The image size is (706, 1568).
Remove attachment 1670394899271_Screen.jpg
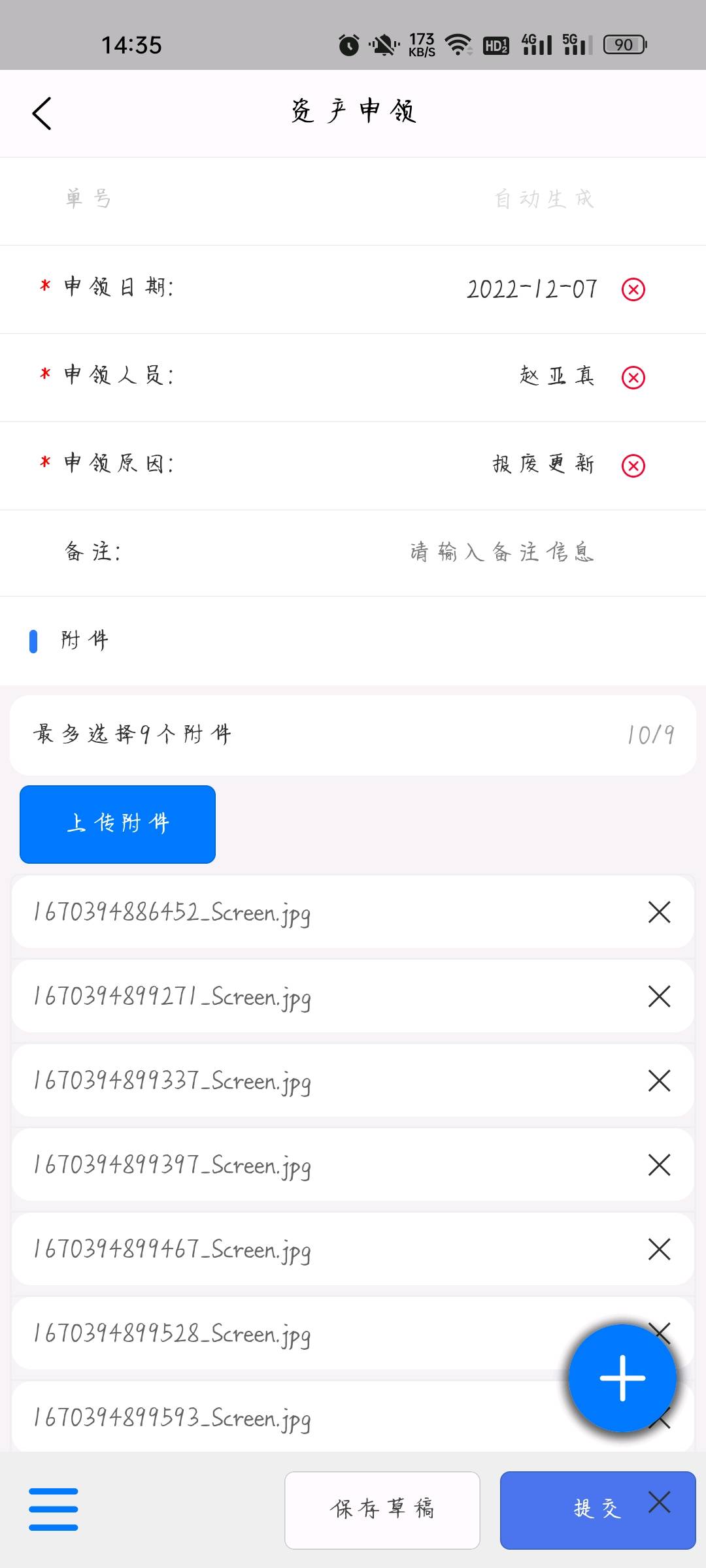point(659,996)
